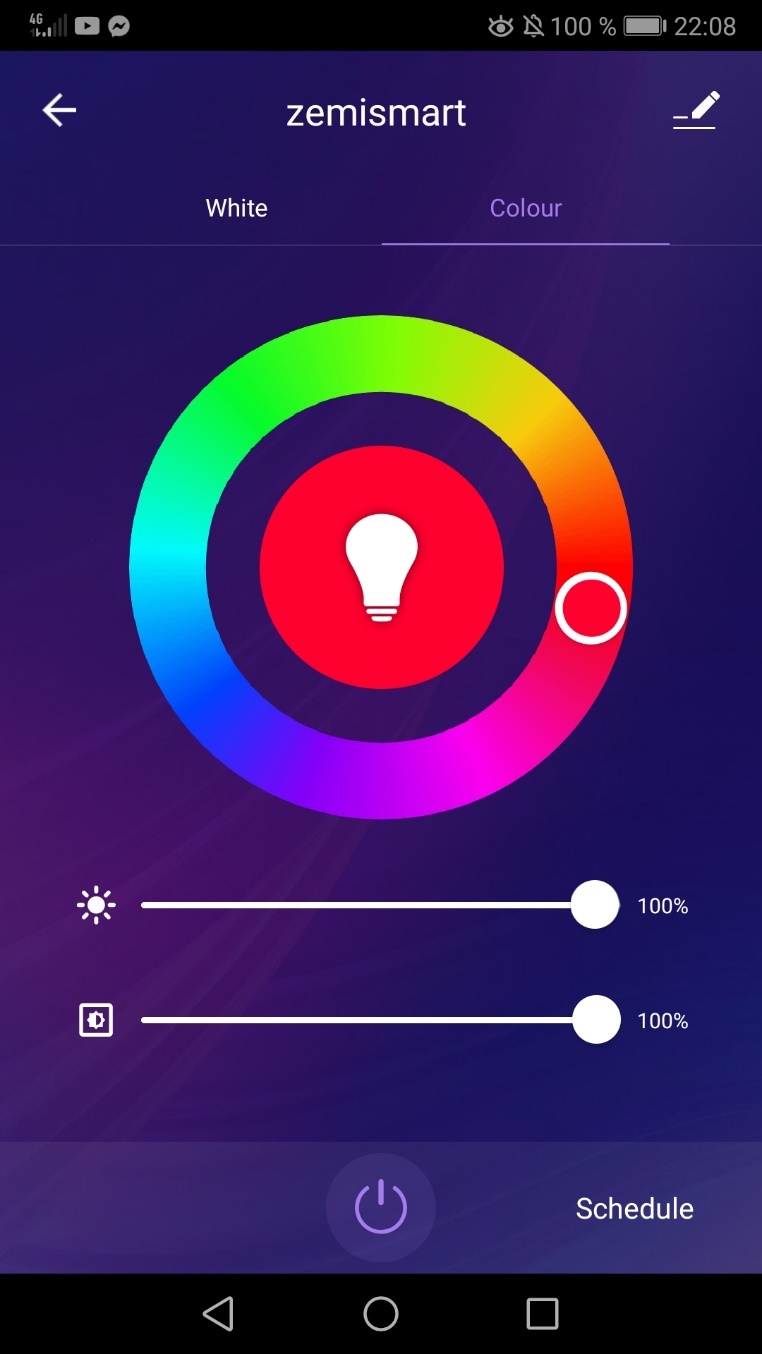Open the Schedule option
Screen dimensions: 762x1354
635,1208
